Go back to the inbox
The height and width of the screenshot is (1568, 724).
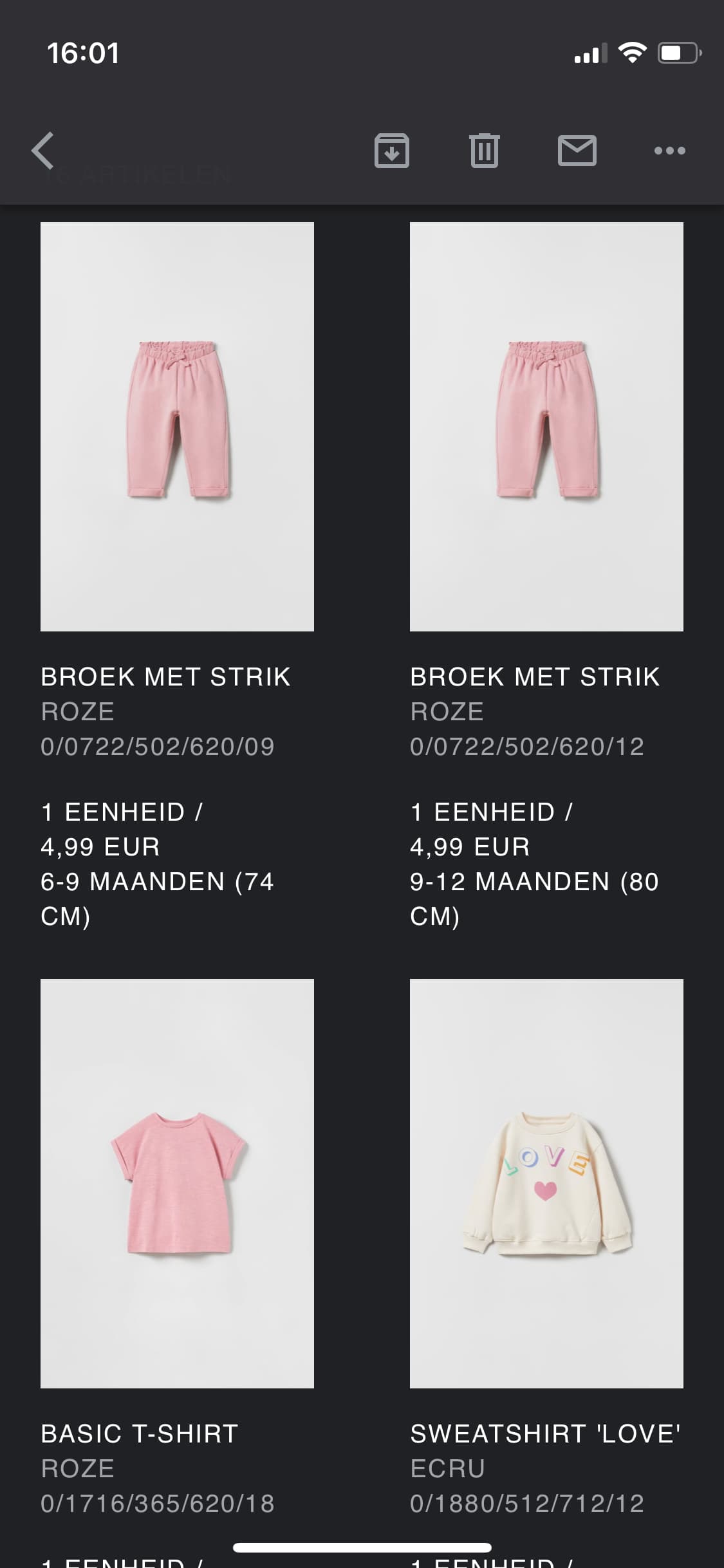tap(42, 151)
